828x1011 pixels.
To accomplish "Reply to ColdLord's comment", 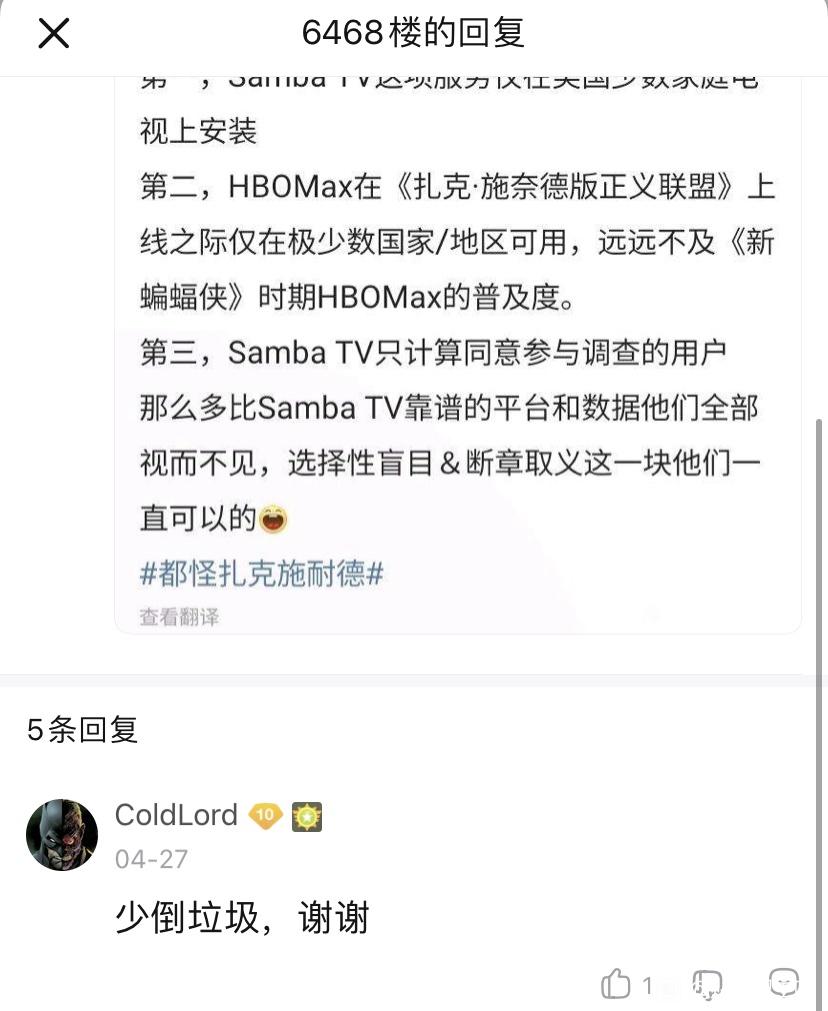I will [x=784, y=983].
